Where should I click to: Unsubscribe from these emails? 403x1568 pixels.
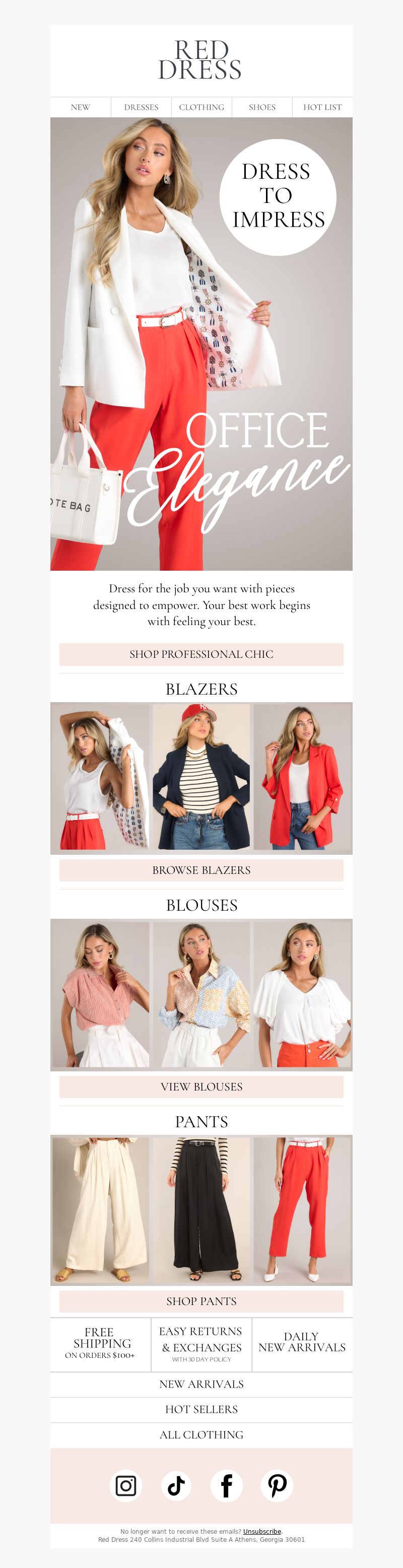[262, 1531]
